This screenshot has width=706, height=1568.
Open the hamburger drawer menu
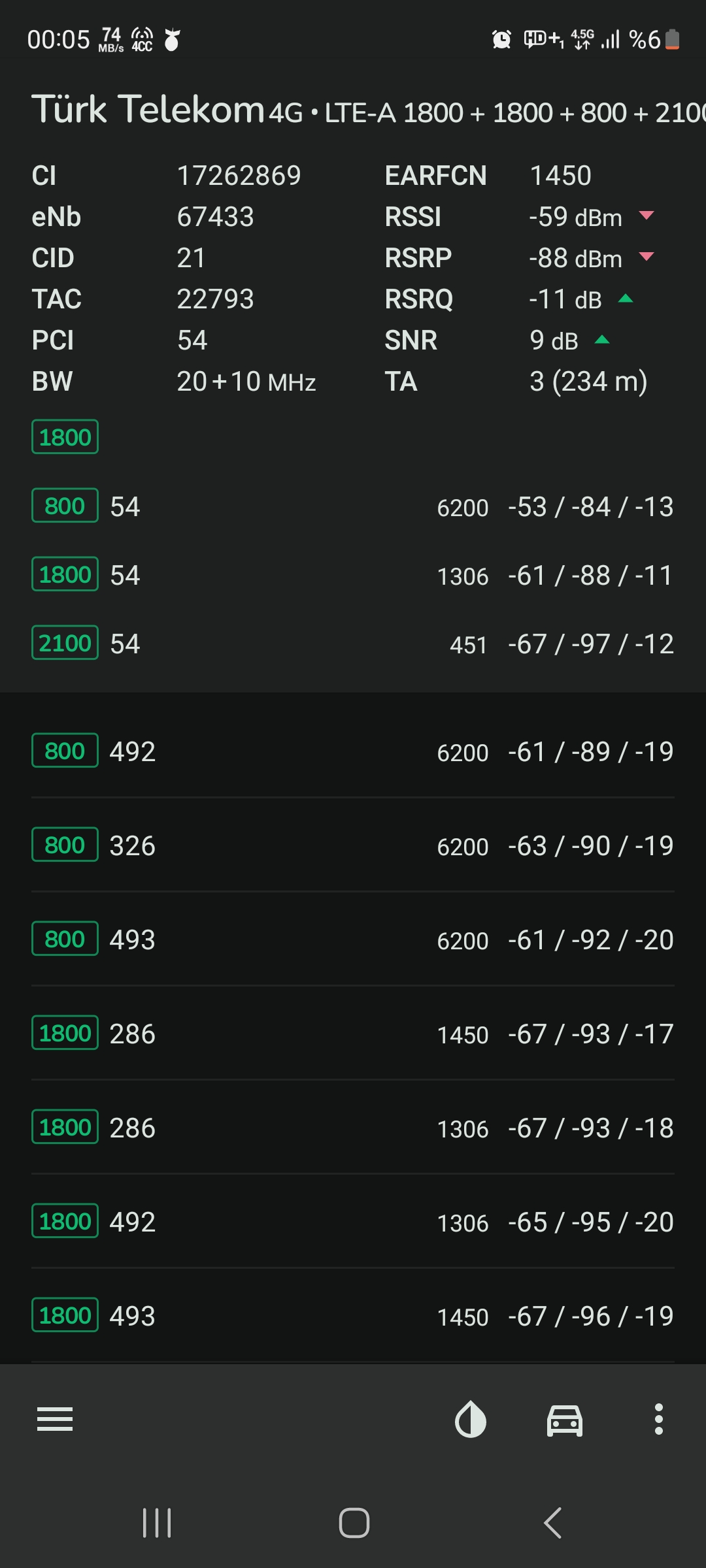(55, 1420)
